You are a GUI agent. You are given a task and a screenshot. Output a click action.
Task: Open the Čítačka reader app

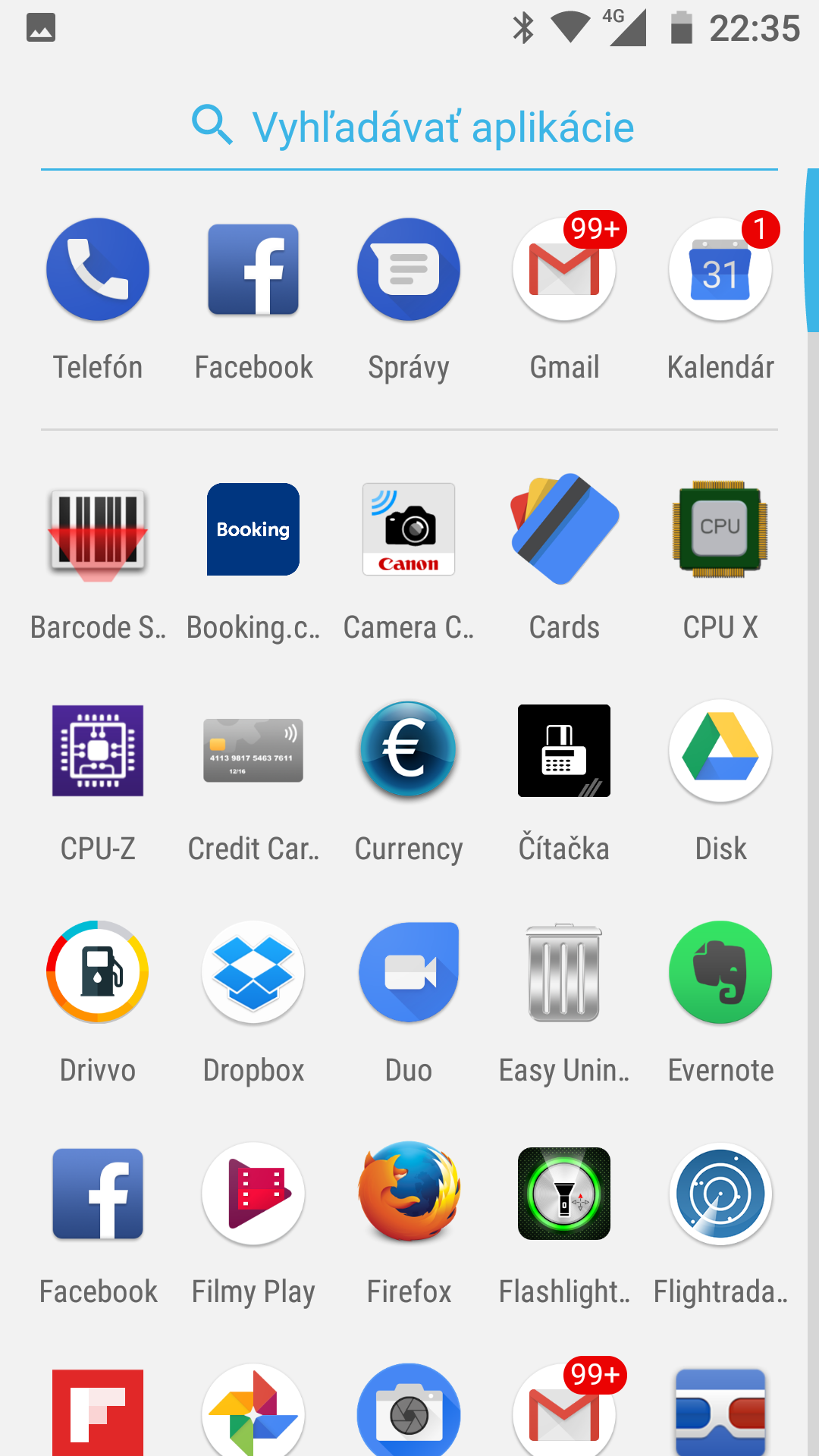[x=564, y=751]
